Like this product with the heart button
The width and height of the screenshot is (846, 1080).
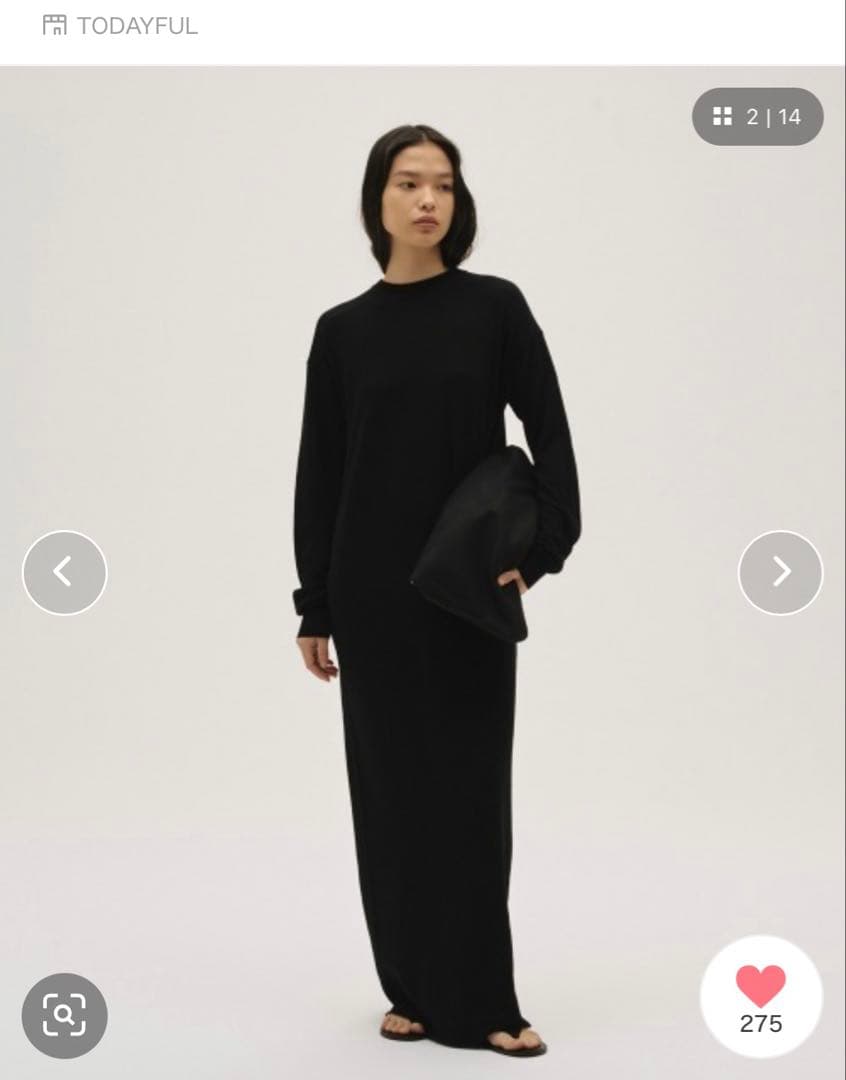tap(761, 996)
